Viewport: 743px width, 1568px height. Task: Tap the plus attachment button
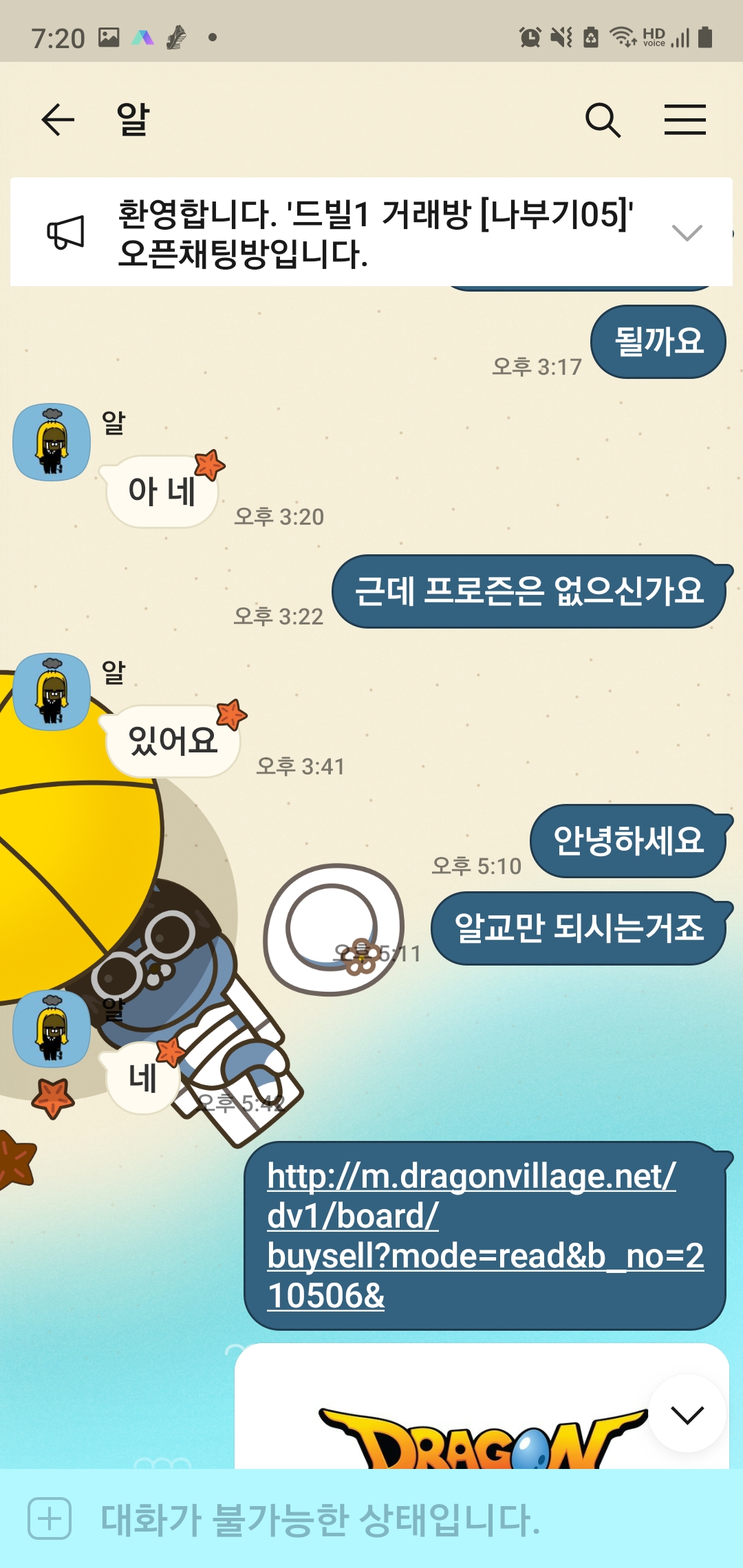[x=50, y=1518]
